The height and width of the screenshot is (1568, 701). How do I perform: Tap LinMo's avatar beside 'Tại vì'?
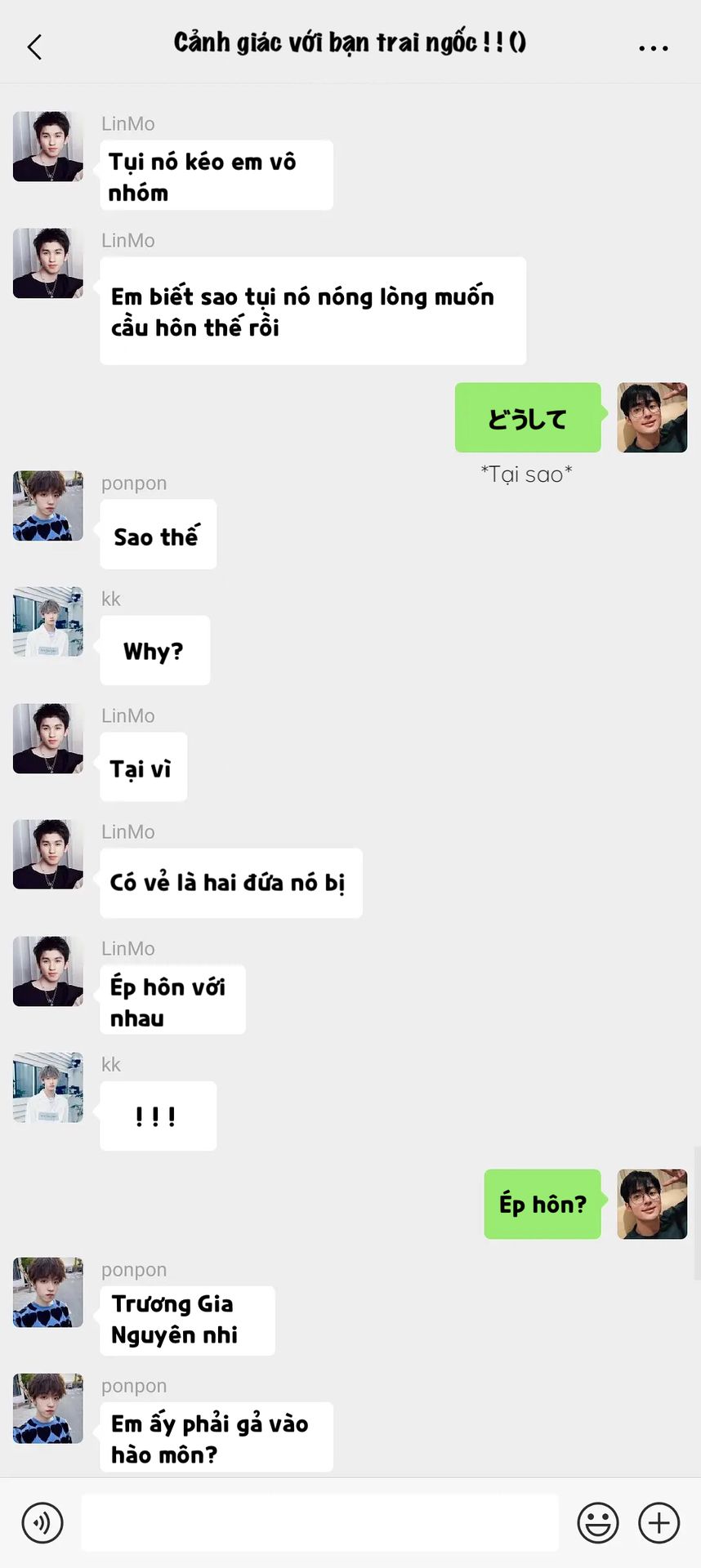point(48,738)
